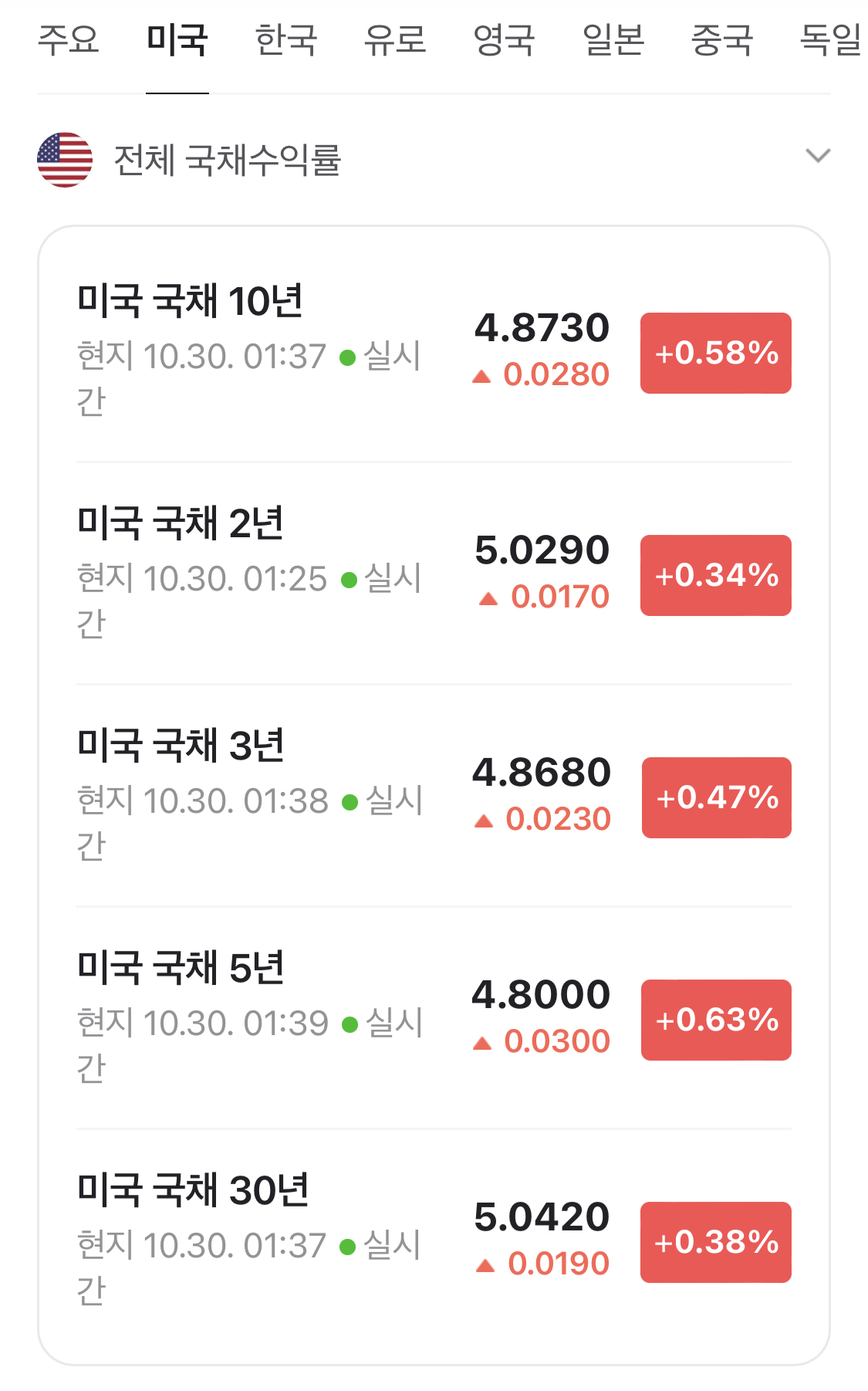Open 미국 국채 5년 details

434,1019
